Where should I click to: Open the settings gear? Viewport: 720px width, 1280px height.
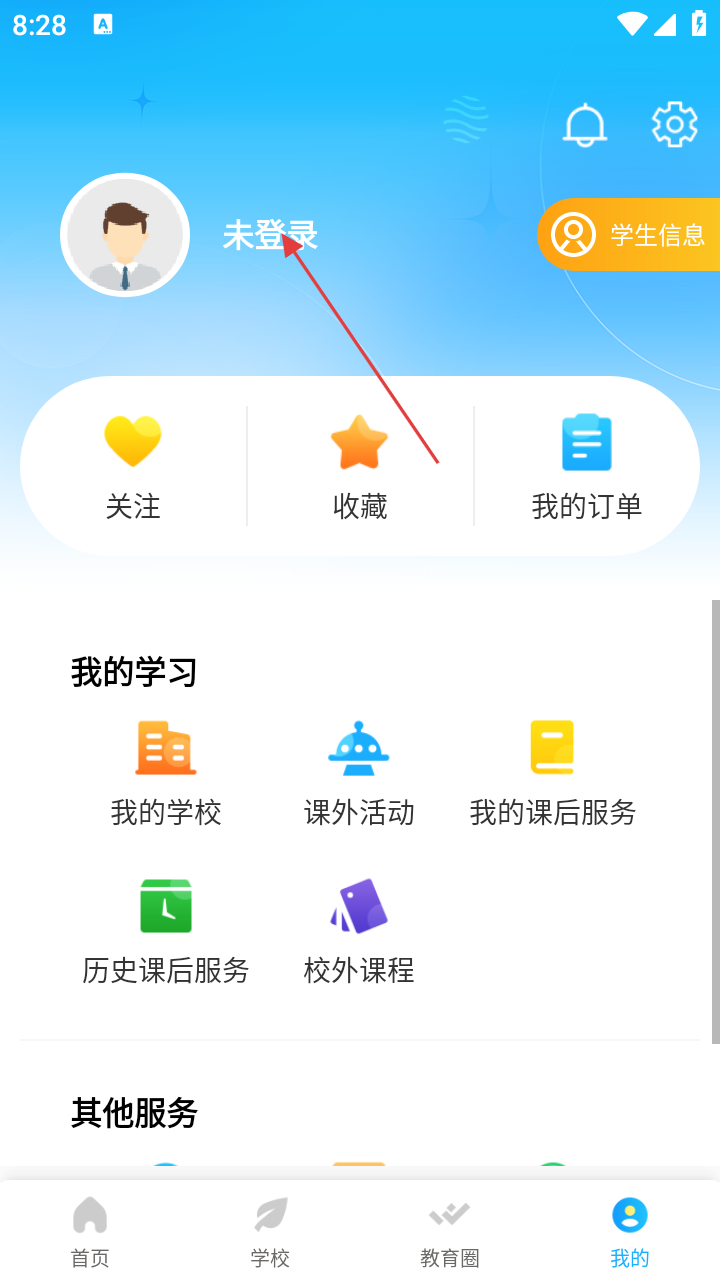pos(674,125)
